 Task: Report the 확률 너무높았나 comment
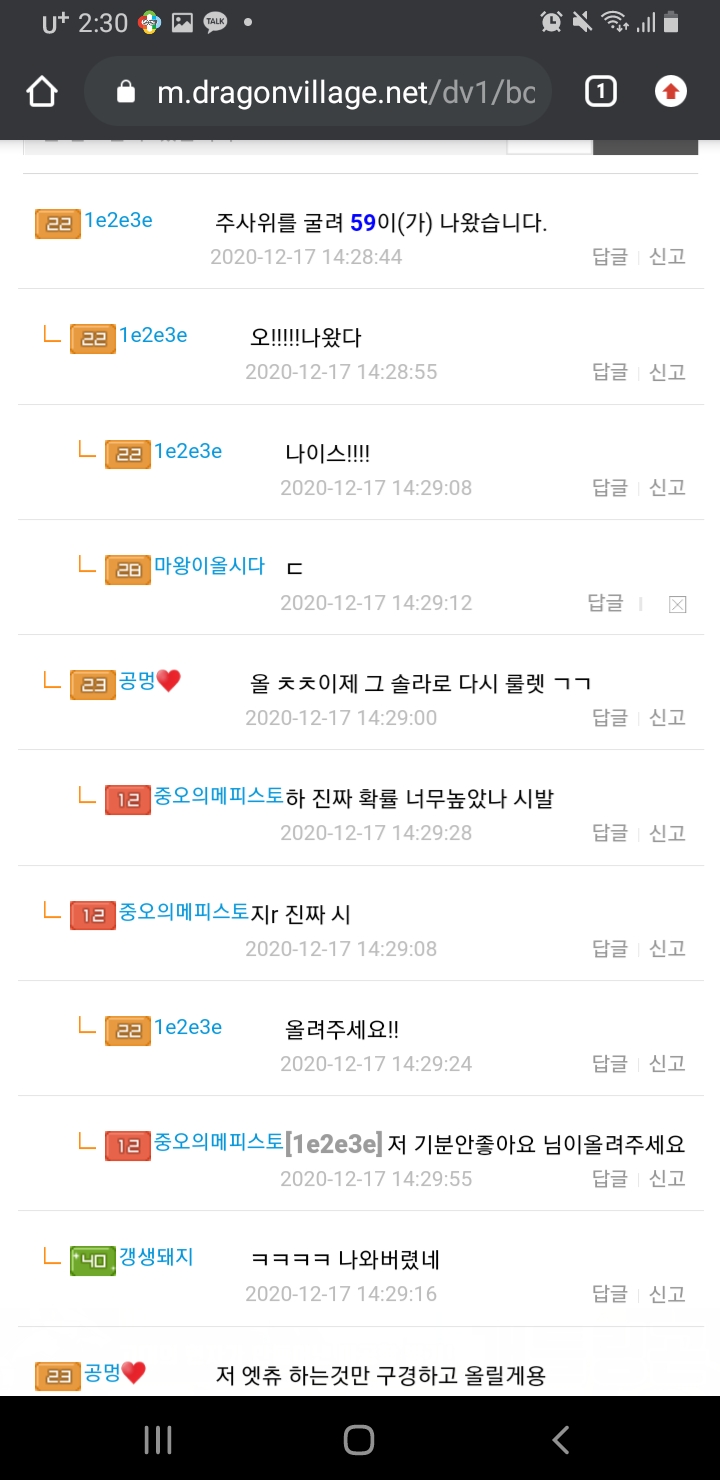[667, 832]
